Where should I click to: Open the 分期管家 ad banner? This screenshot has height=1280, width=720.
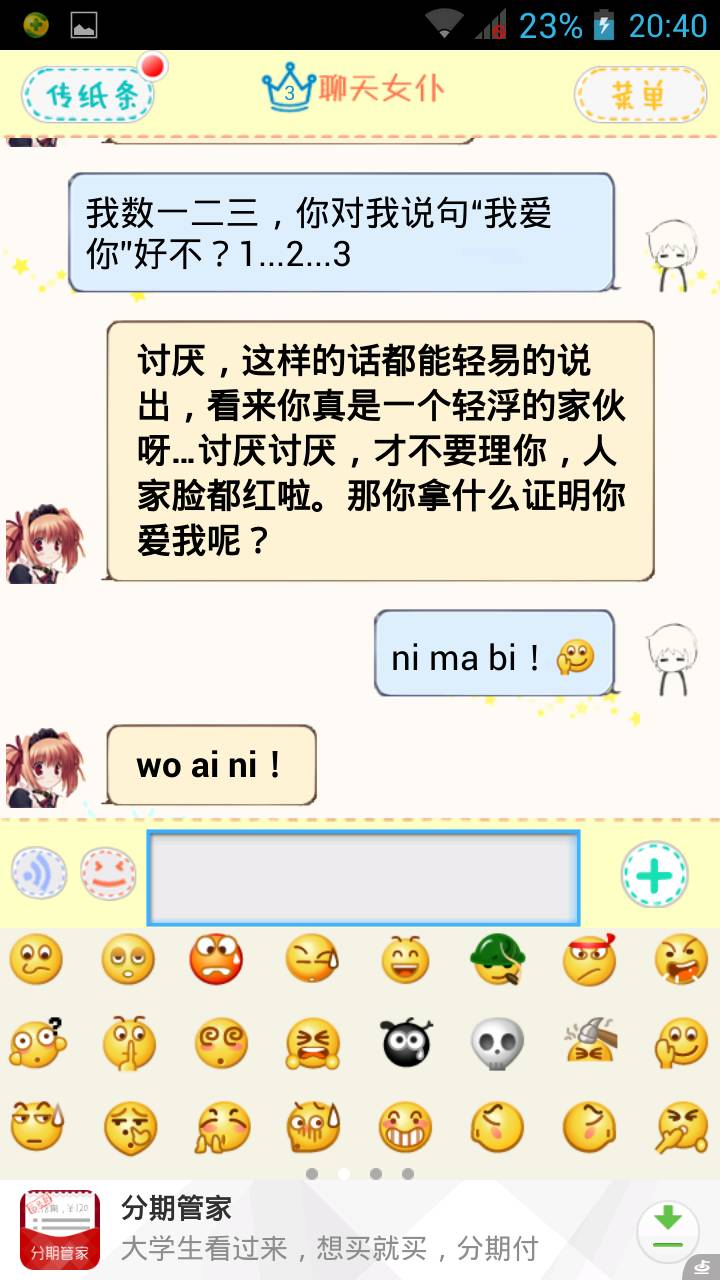pyautogui.click(x=330, y=1230)
